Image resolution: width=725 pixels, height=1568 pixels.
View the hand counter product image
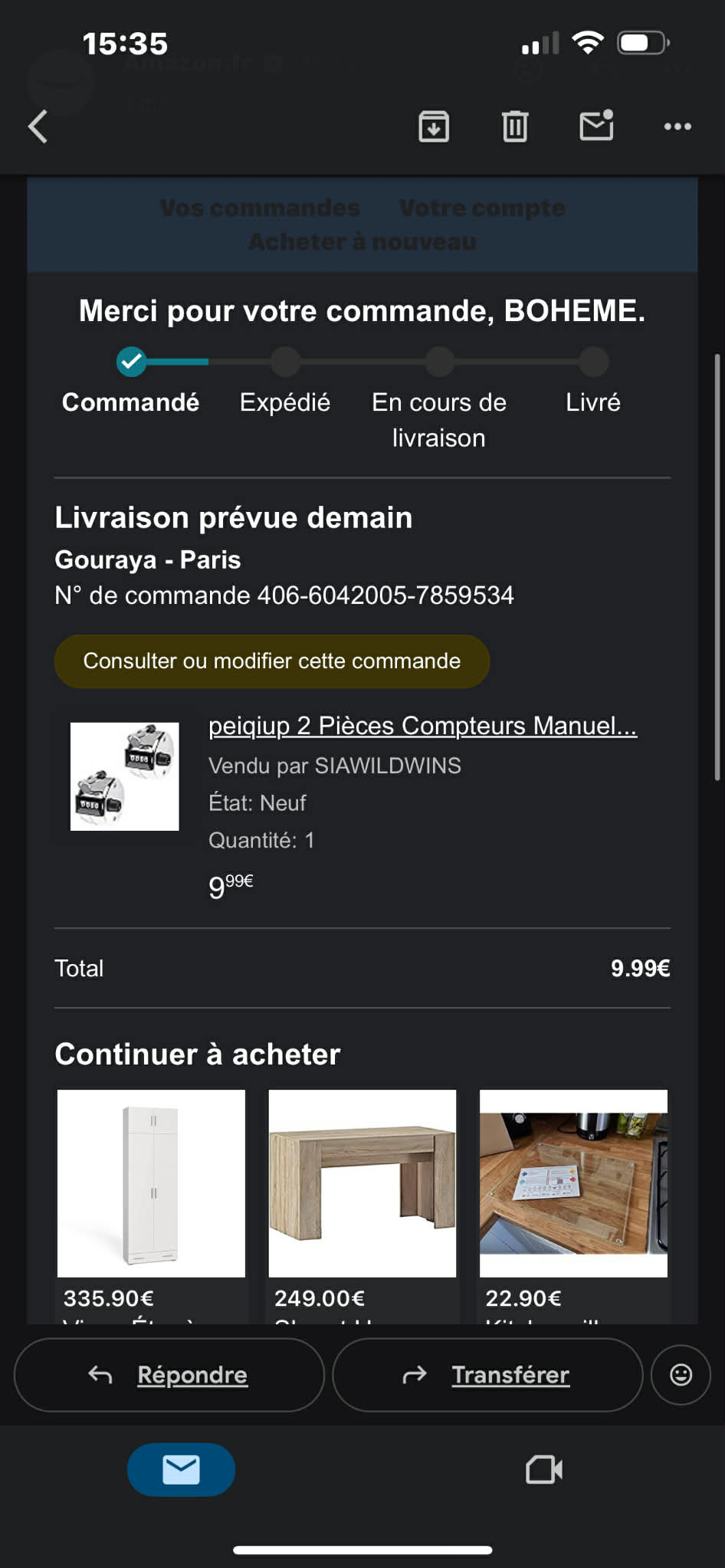[125, 776]
